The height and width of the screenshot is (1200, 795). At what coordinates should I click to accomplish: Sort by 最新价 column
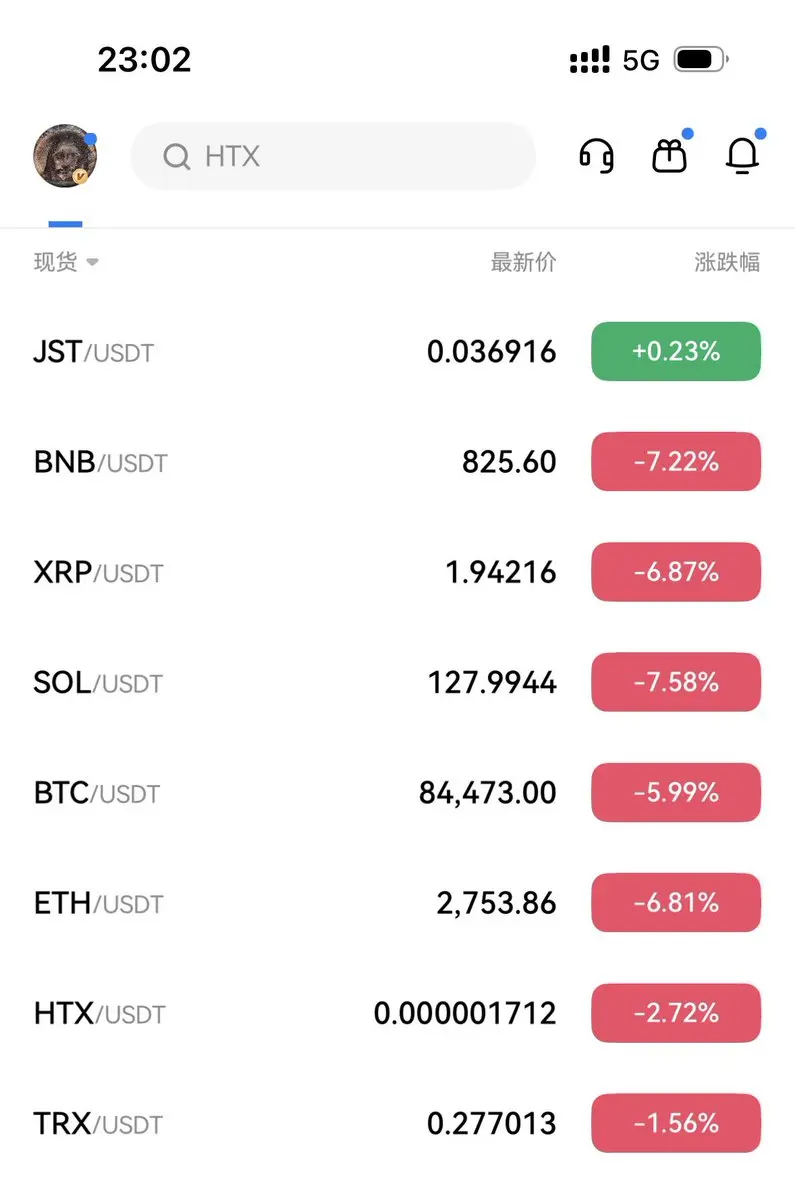(x=523, y=263)
